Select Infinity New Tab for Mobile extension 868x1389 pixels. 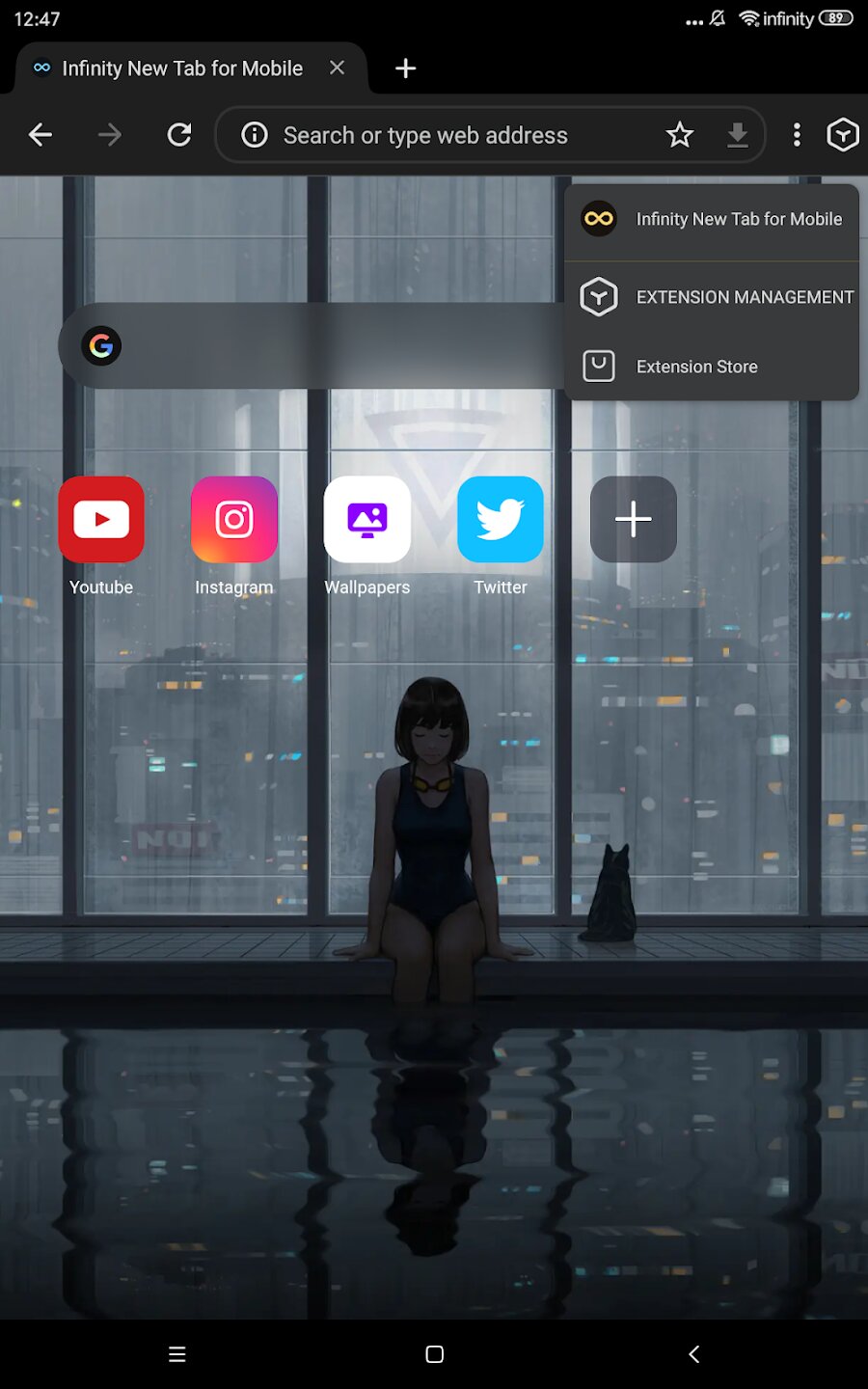coord(712,219)
